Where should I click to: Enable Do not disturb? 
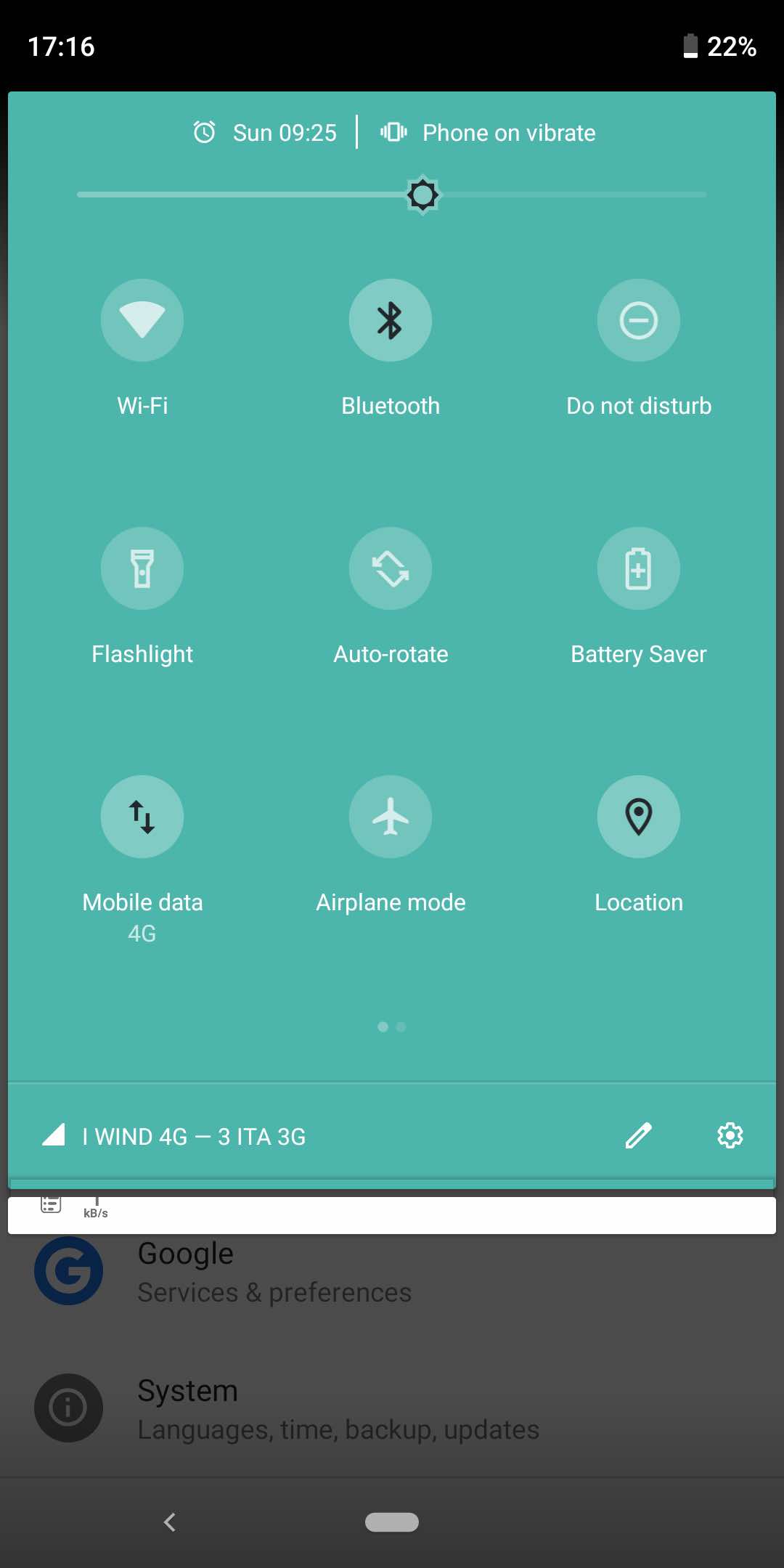(639, 320)
